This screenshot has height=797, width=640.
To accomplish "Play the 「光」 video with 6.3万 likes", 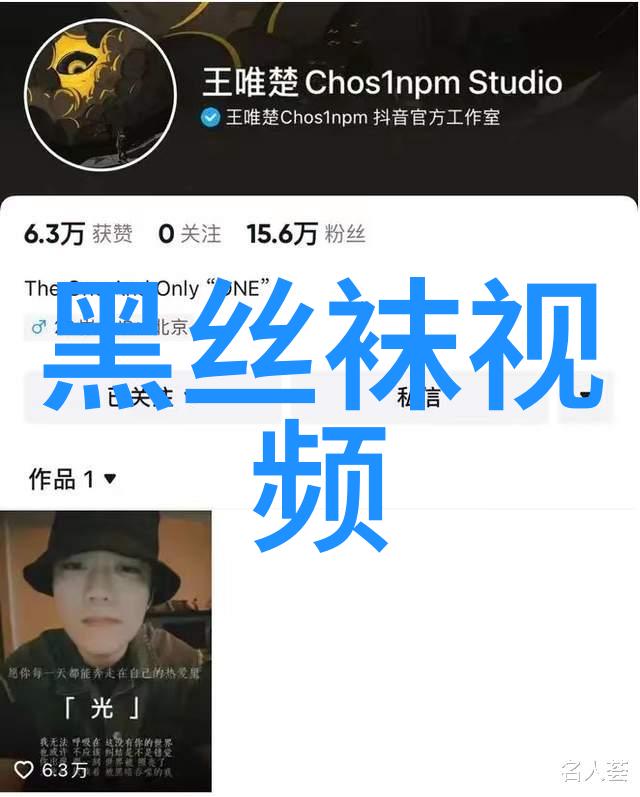I will pyautogui.click(x=106, y=648).
